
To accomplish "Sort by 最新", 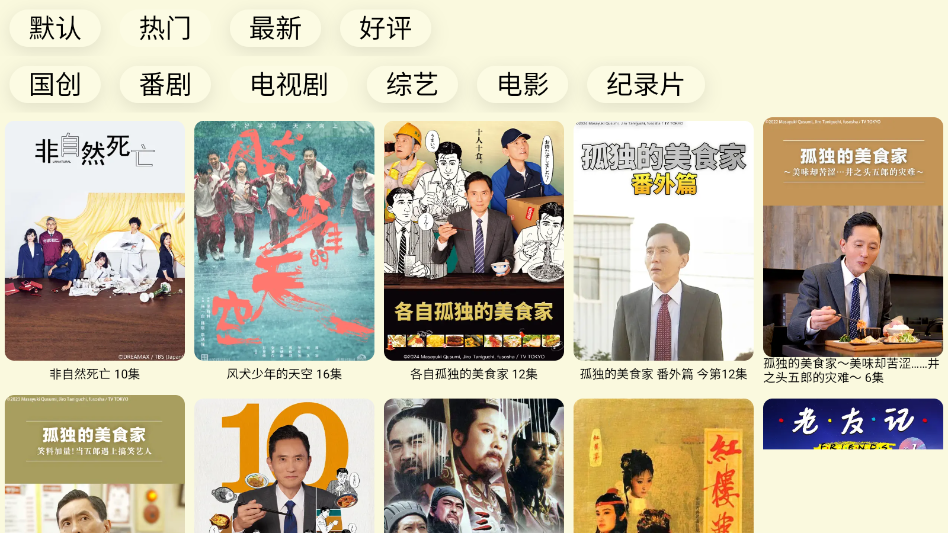I will pos(275,28).
